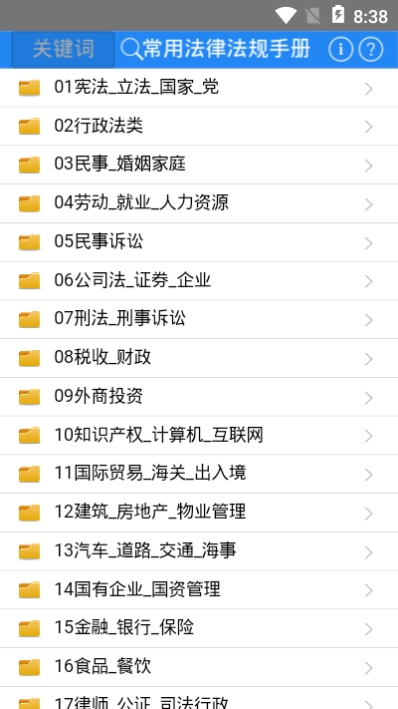Open folder 02行政法类
This screenshot has height=709, width=398.
pyautogui.click(x=199, y=126)
